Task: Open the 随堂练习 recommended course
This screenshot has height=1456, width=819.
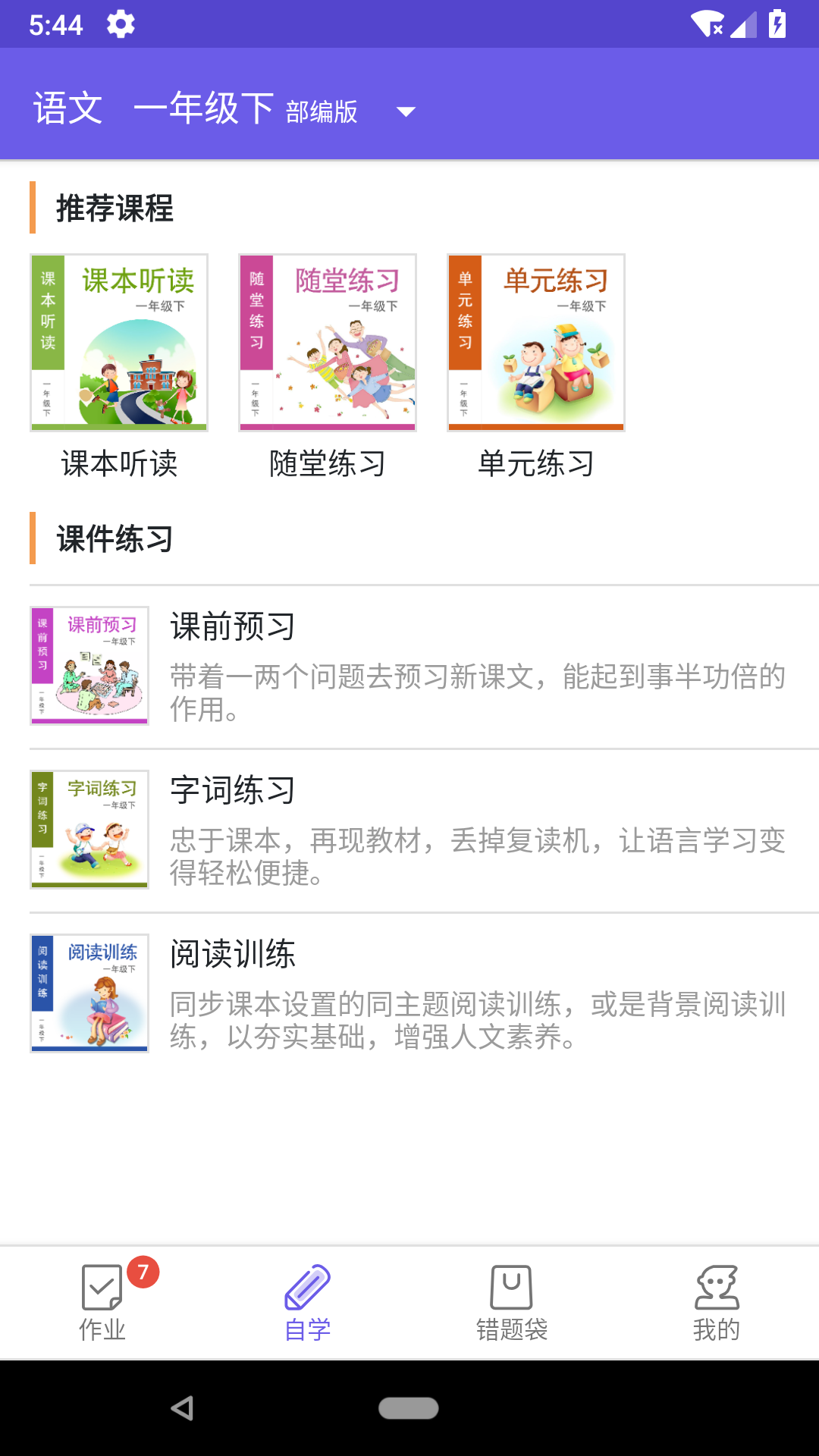Action: [328, 344]
